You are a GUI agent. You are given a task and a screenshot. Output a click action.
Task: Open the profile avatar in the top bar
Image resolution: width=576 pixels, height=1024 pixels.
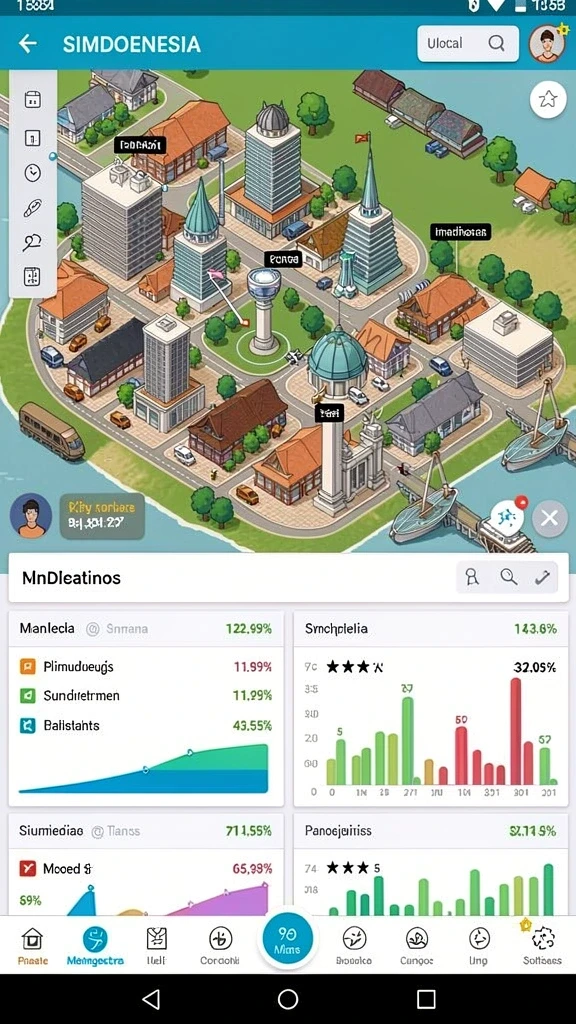click(x=547, y=44)
